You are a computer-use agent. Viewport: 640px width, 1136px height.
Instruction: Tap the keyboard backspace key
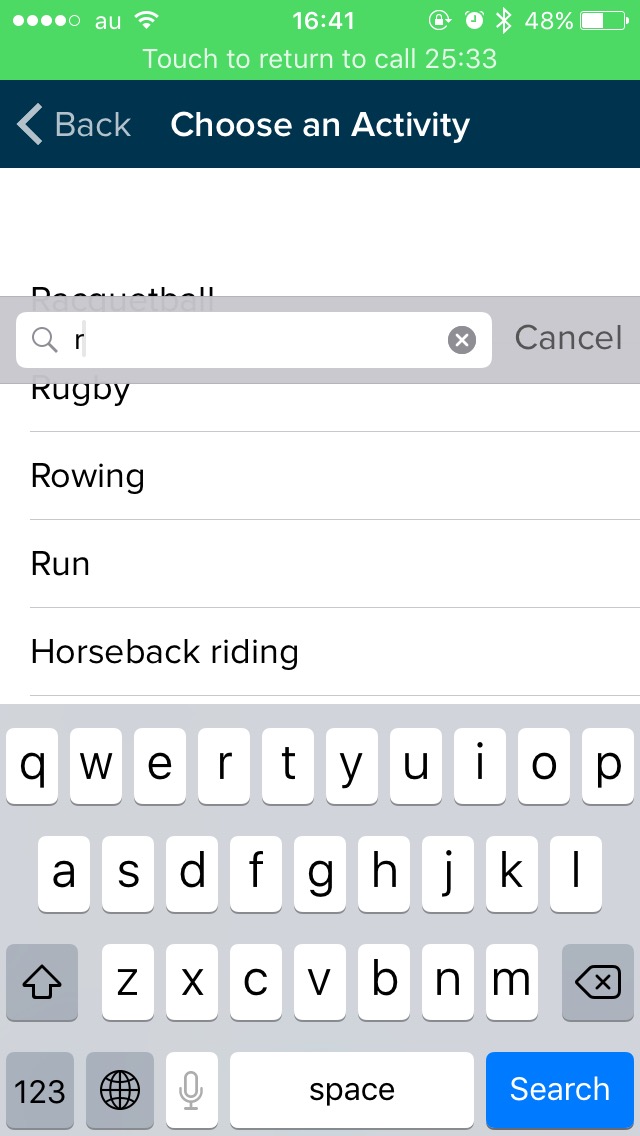coord(598,983)
